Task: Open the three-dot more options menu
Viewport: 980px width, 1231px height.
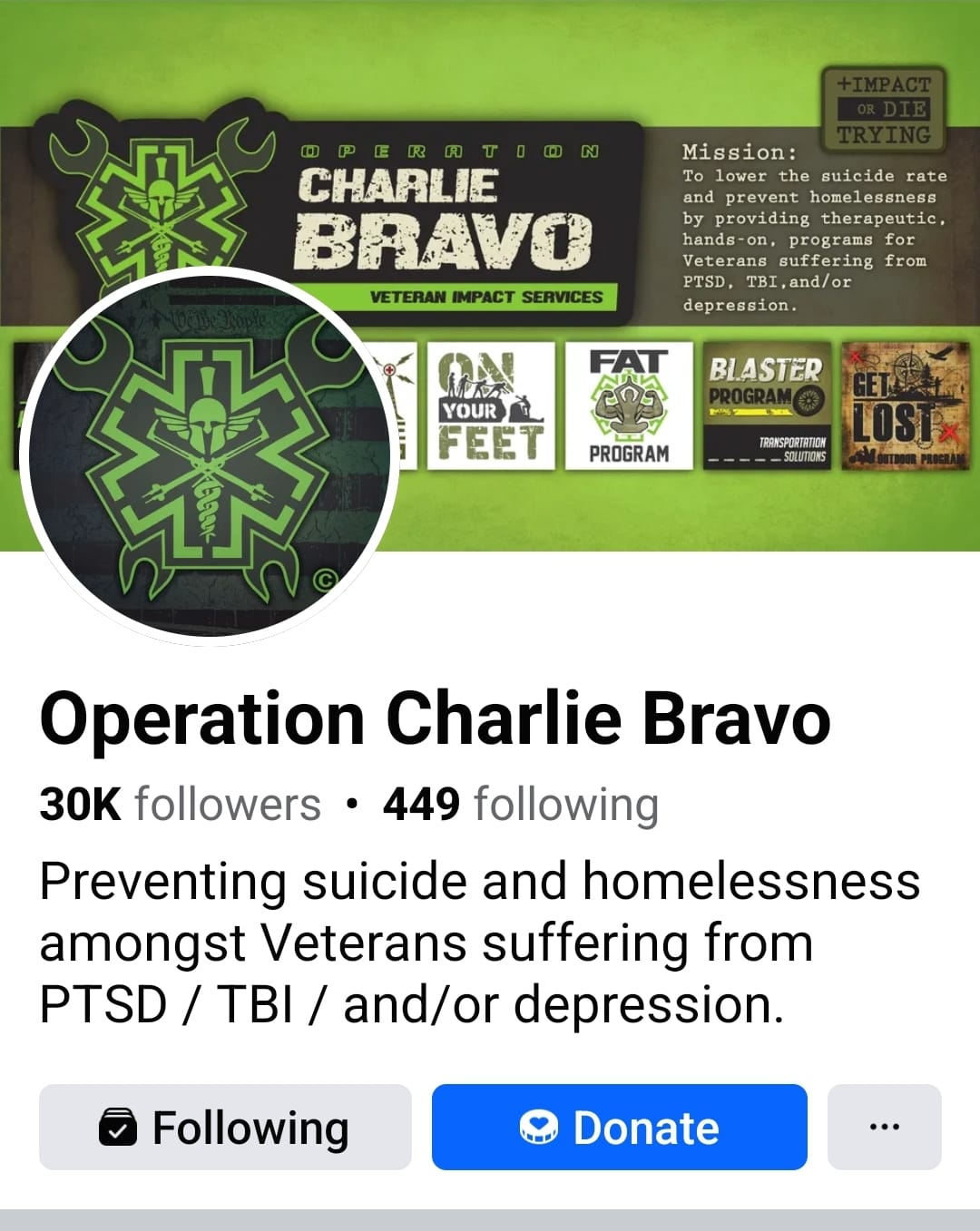Action: click(x=884, y=1128)
